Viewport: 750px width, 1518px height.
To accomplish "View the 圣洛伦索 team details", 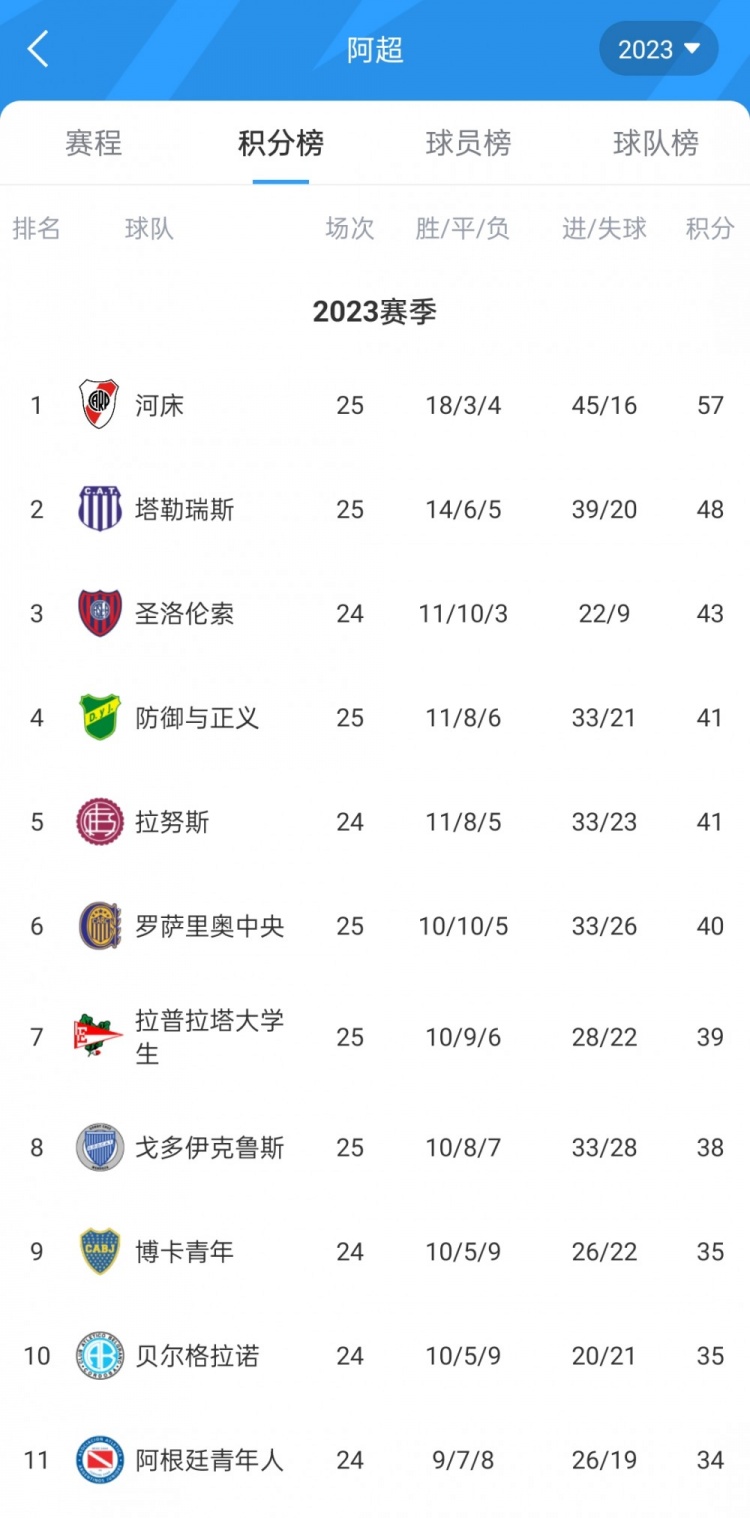I will [x=375, y=613].
